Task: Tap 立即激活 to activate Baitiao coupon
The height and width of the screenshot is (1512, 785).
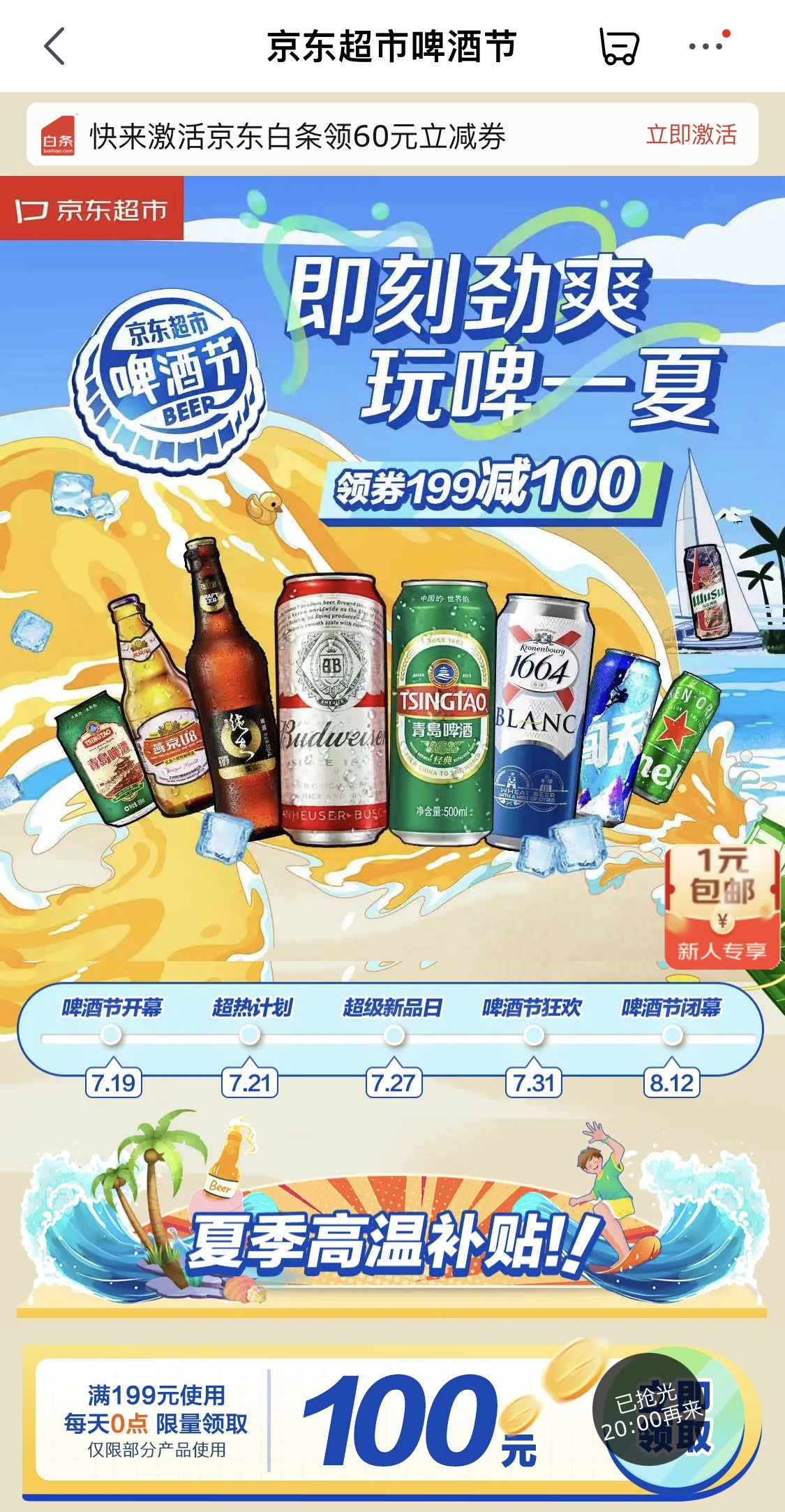Action: pos(691,135)
